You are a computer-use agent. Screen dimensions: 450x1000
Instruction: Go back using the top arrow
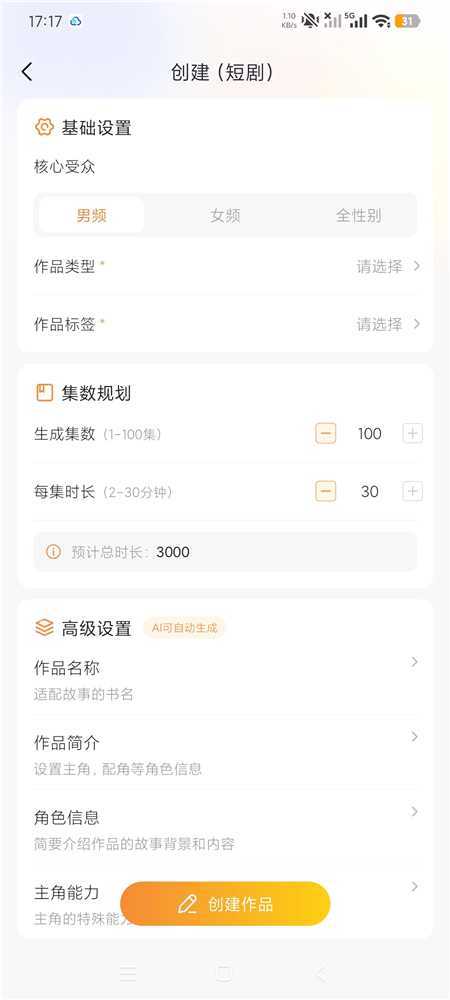coord(27,72)
